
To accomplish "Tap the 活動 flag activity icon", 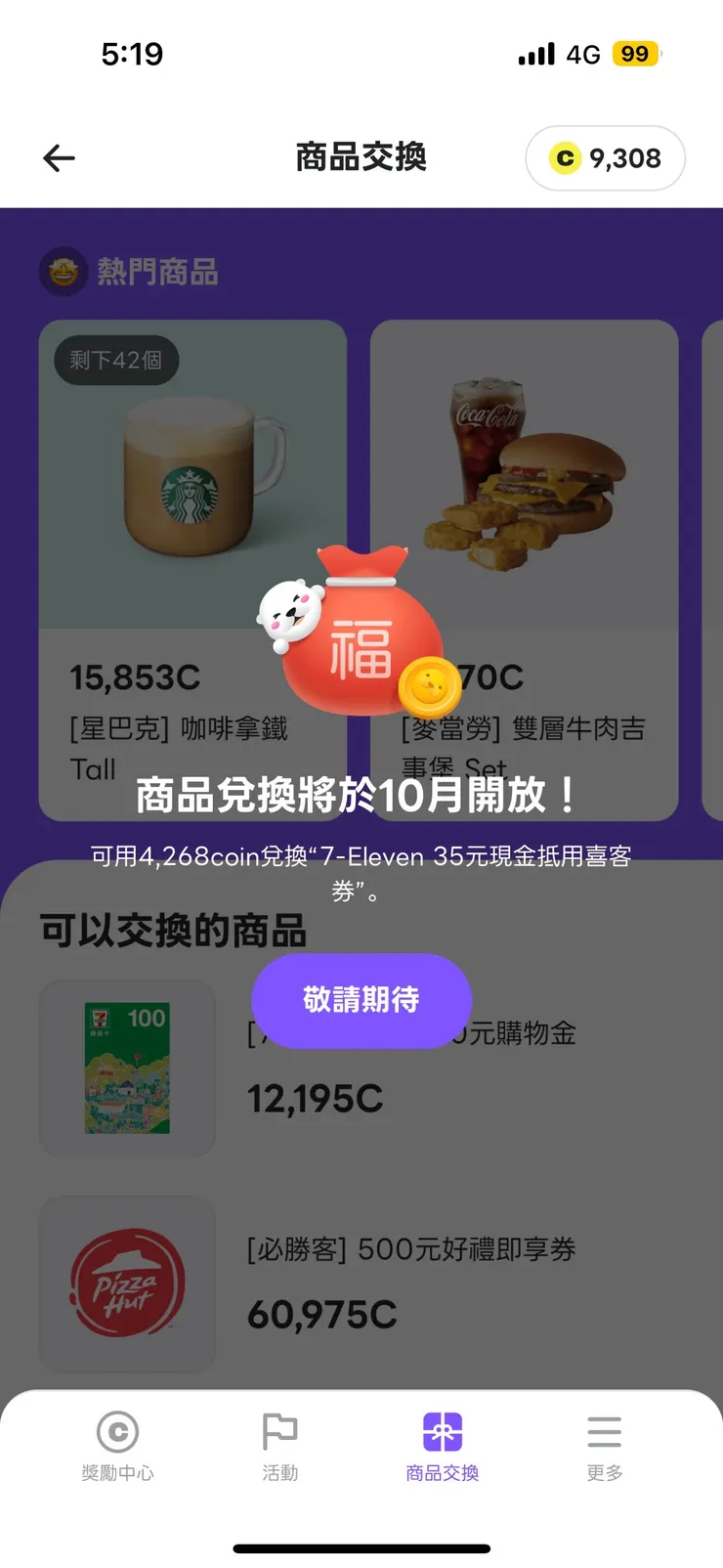I will pyautogui.click(x=280, y=1432).
